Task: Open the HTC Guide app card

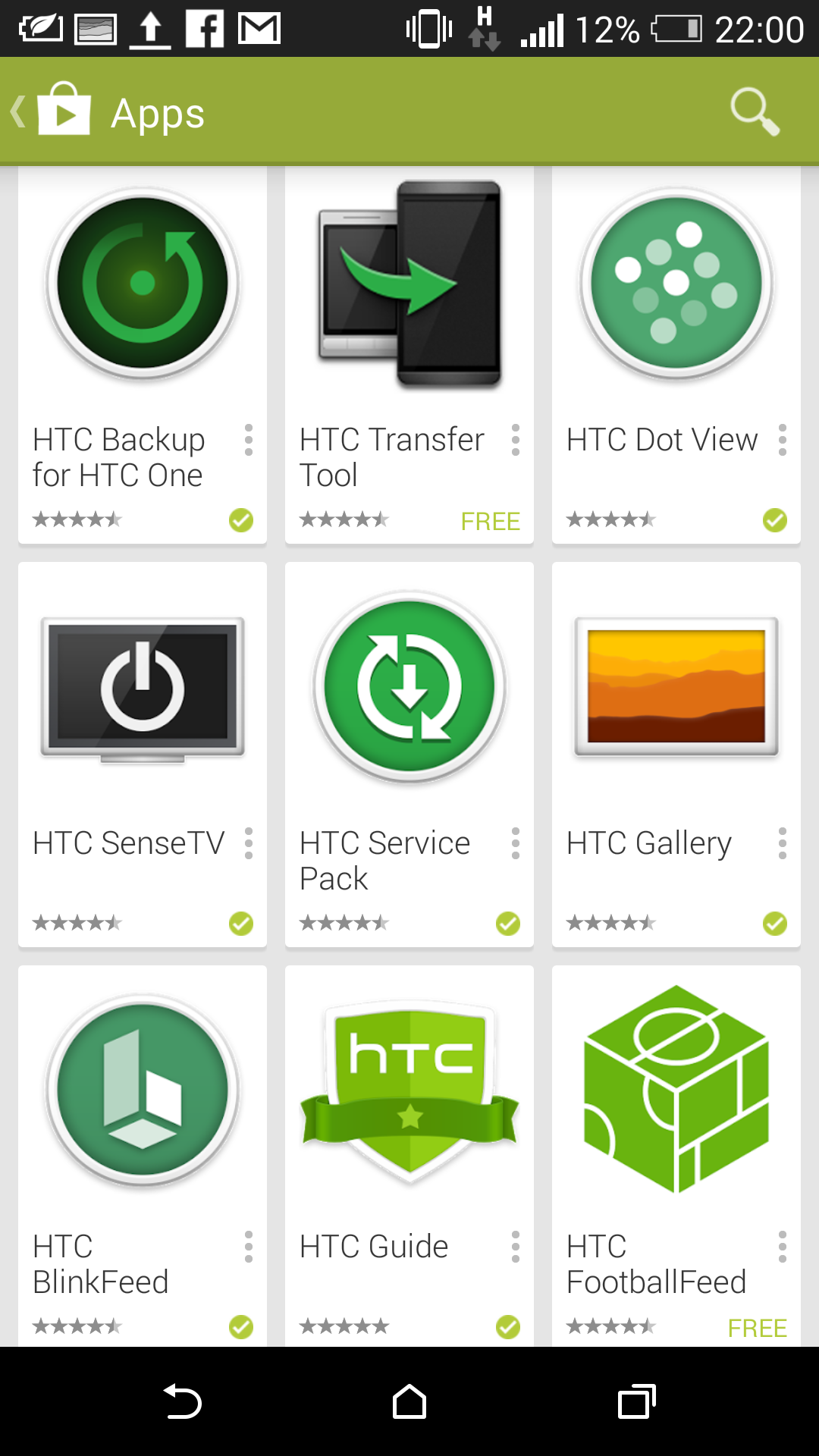Action: (409, 1156)
